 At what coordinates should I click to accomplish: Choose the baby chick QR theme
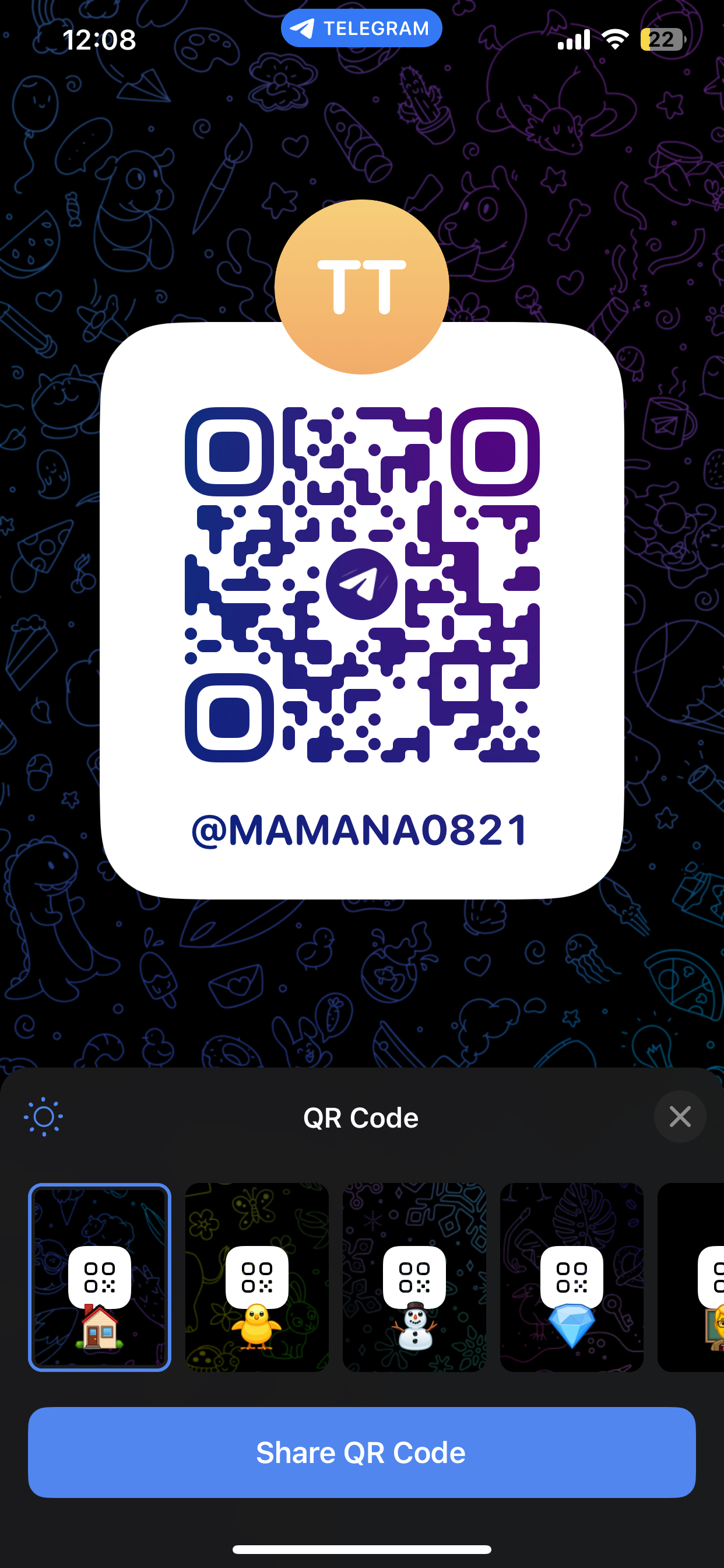pos(256,1277)
